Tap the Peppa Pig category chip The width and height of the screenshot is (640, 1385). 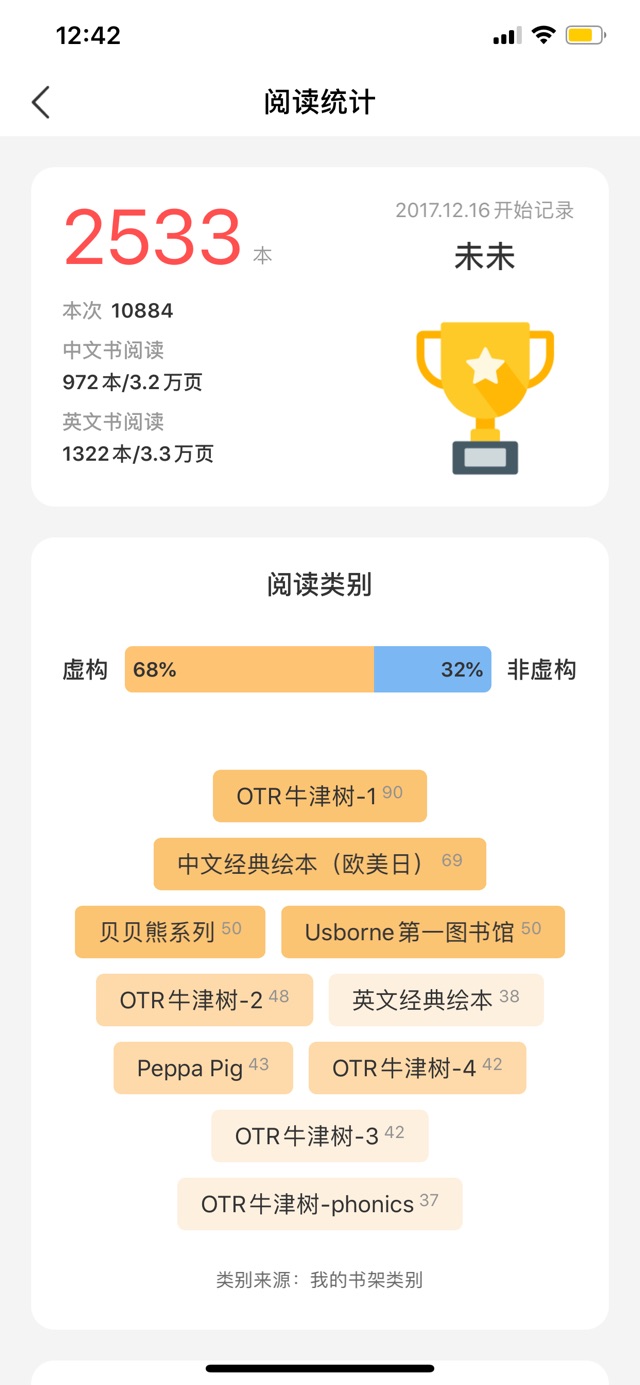point(203,1068)
